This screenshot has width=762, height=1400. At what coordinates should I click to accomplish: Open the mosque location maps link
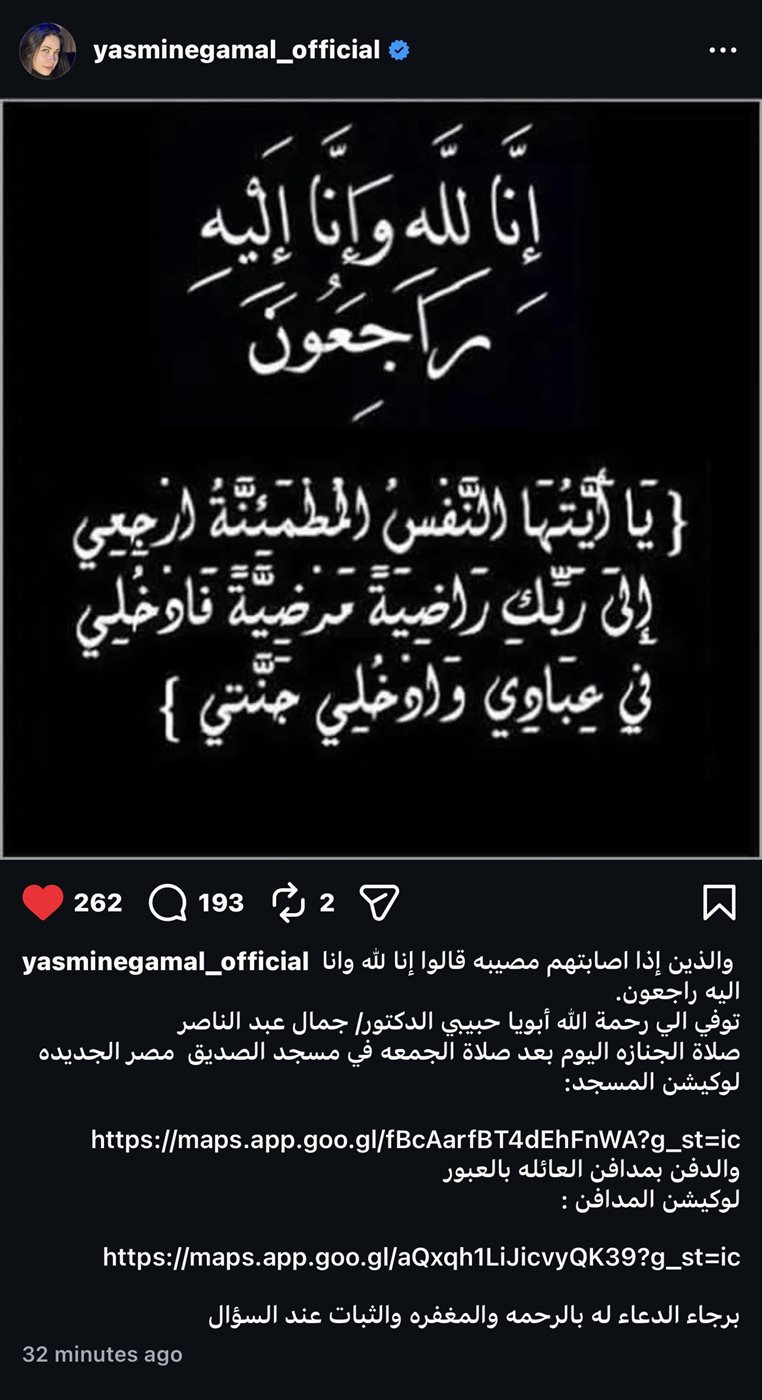(415, 1139)
